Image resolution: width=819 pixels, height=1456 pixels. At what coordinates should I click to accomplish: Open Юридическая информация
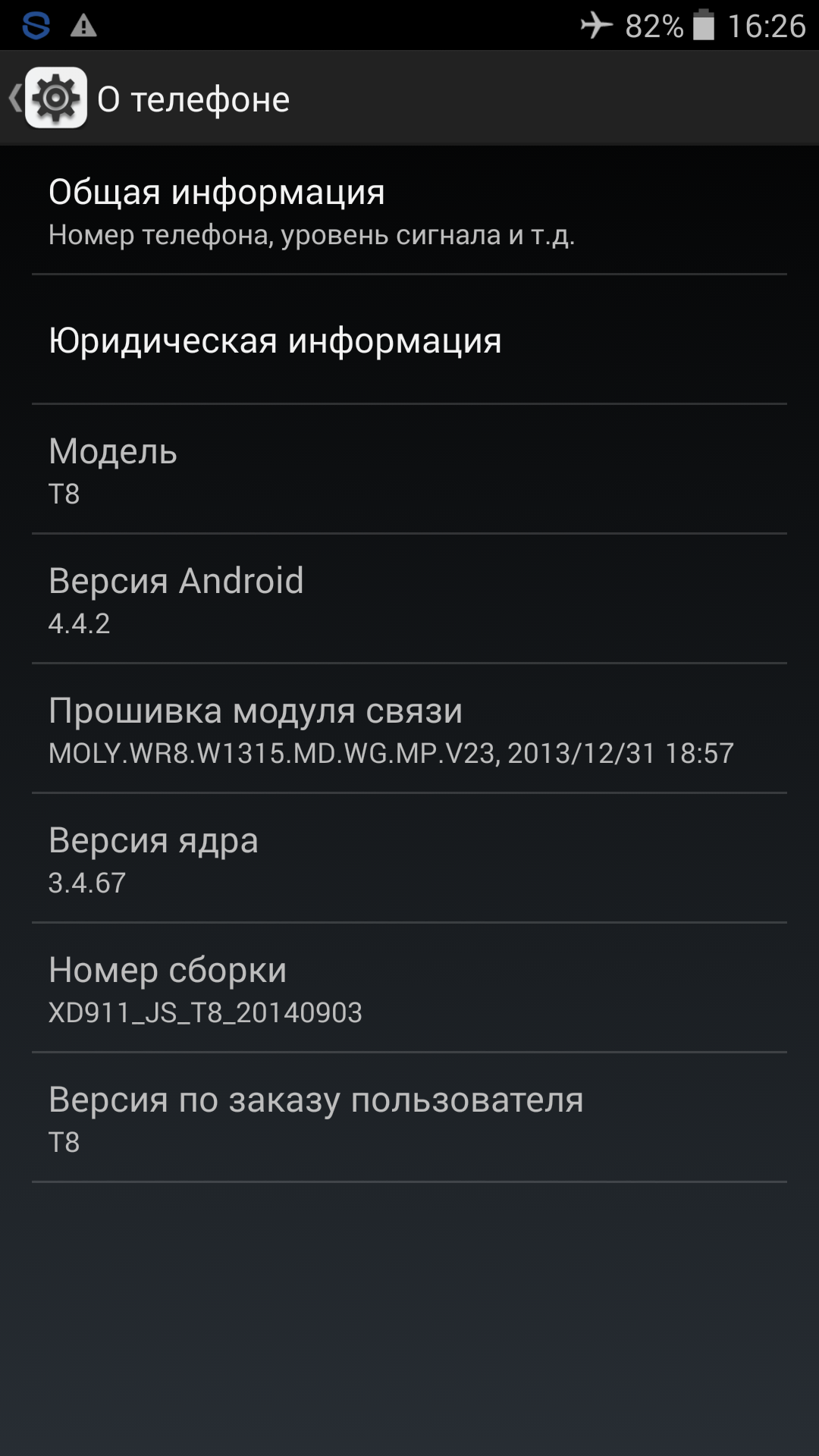(409, 340)
